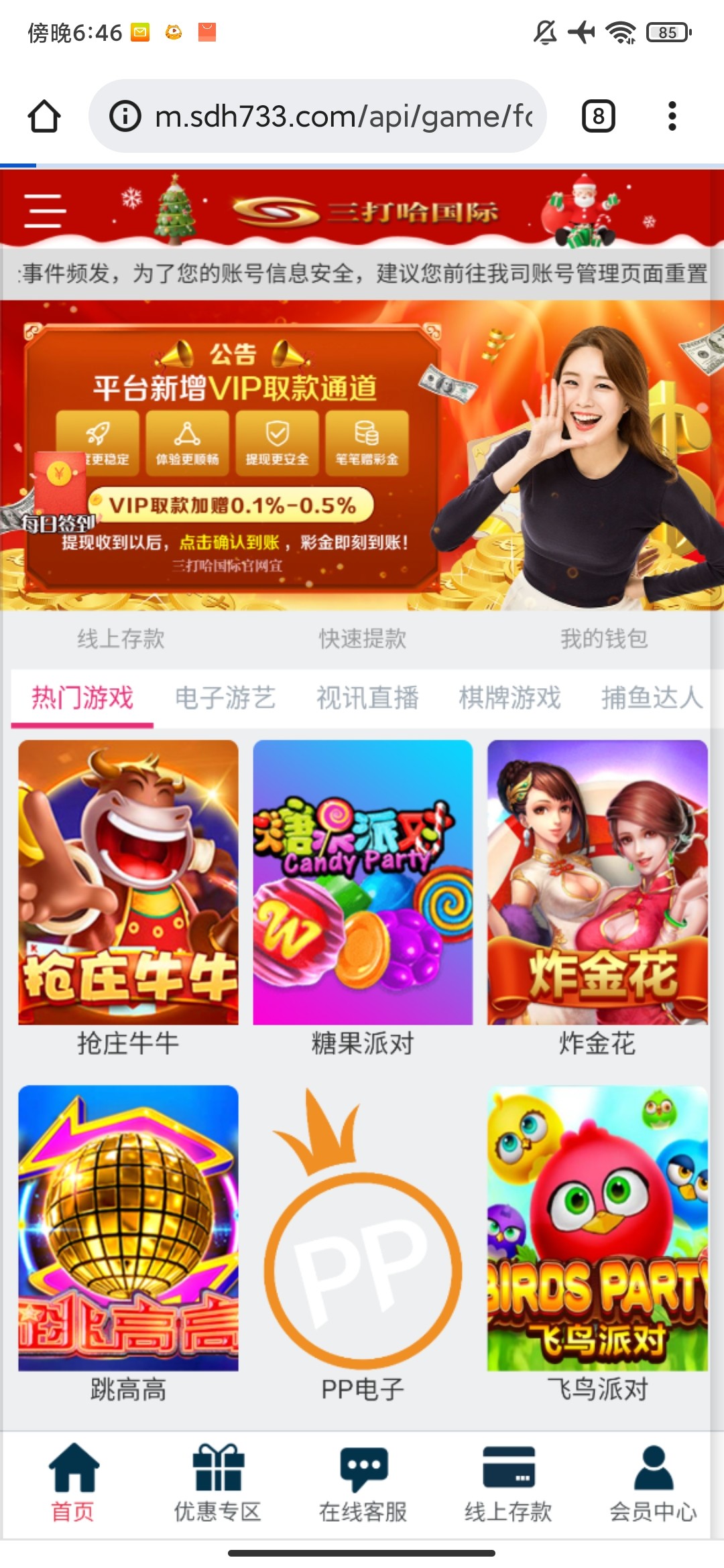The image size is (724, 1568).
Task: Switch to the 棋牌游戏 tab
Action: tap(511, 698)
